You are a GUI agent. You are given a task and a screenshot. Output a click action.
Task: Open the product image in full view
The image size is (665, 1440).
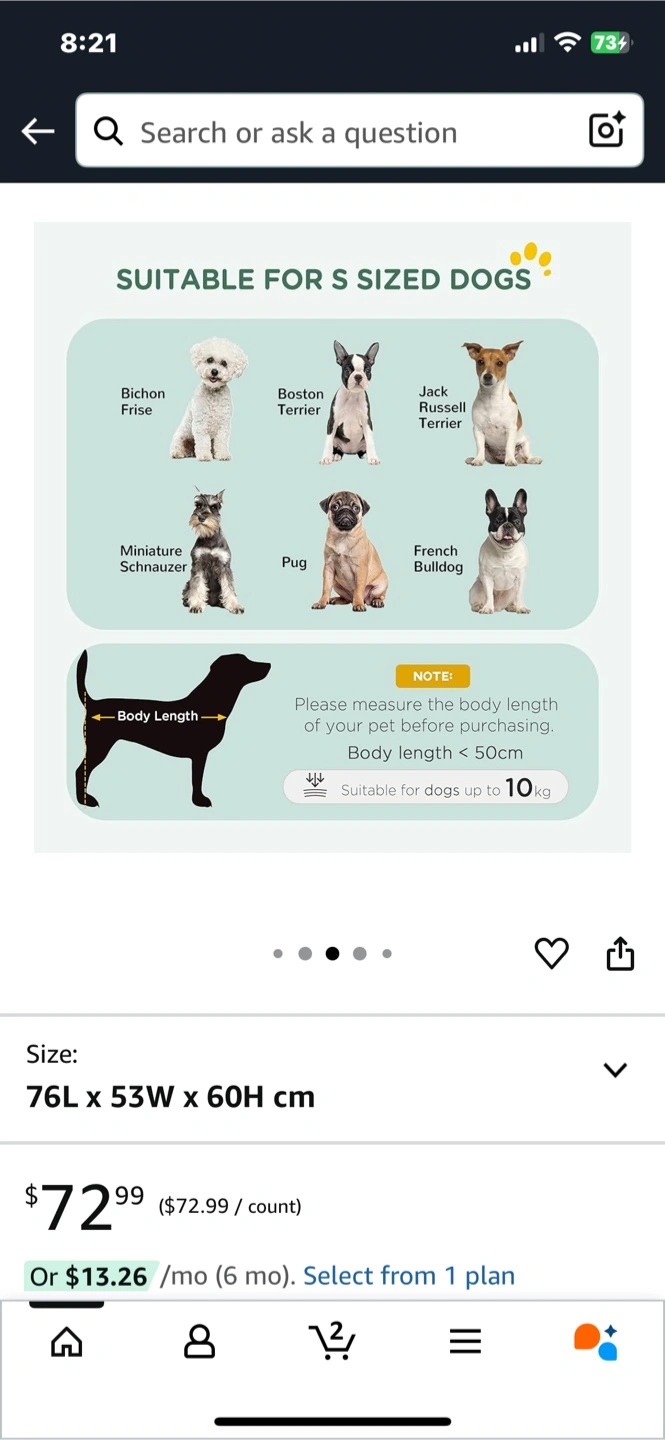333,537
